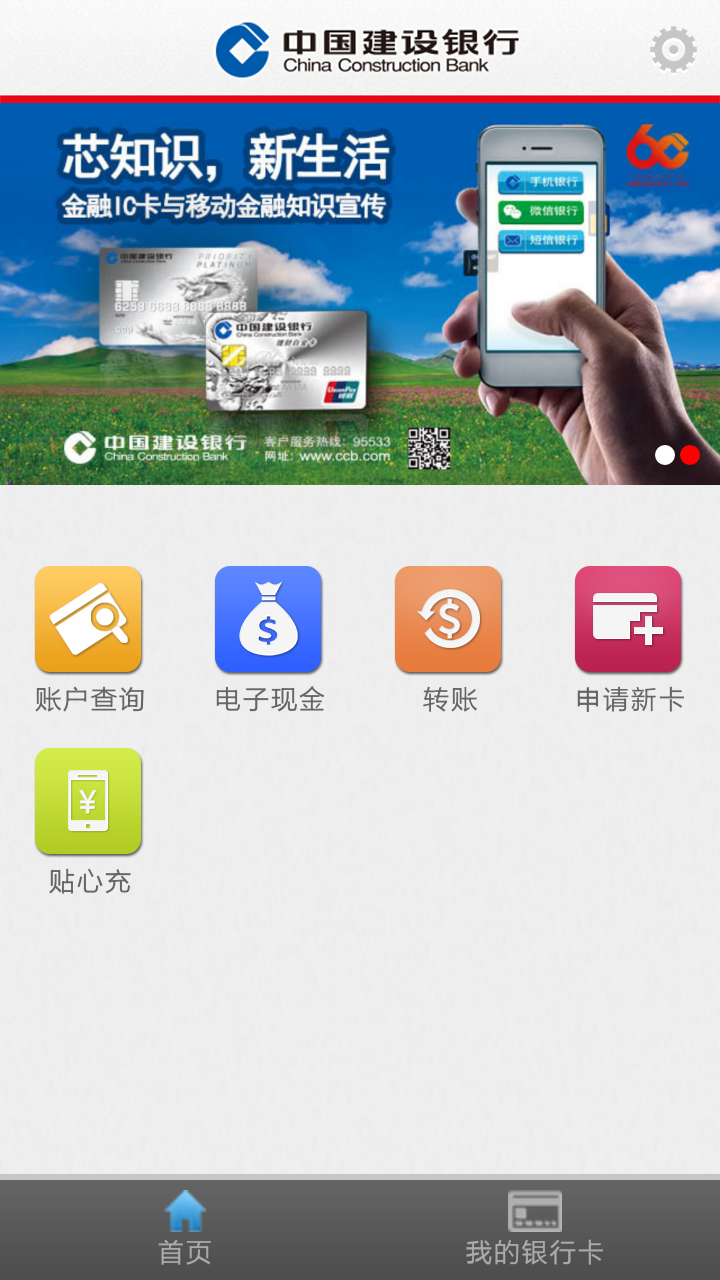Image resolution: width=720 pixels, height=1280 pixels.
Task: Switch to the 首页 home tab
Action: pyautogui.click(x=185, y=1228)
